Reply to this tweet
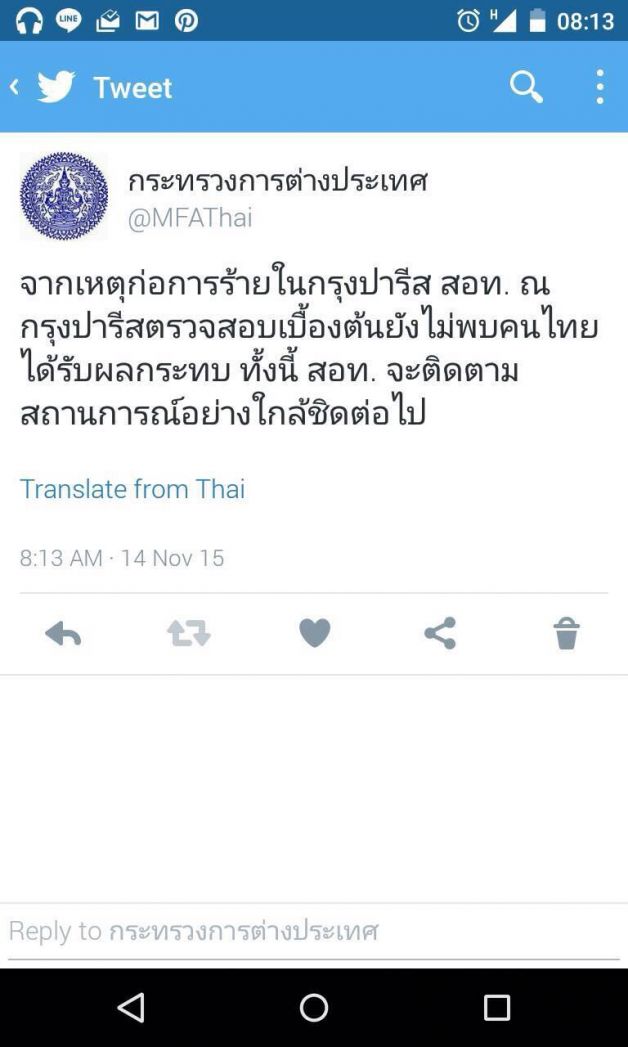The height and width of the screenshot is (1047, 628). pos(63,633)
